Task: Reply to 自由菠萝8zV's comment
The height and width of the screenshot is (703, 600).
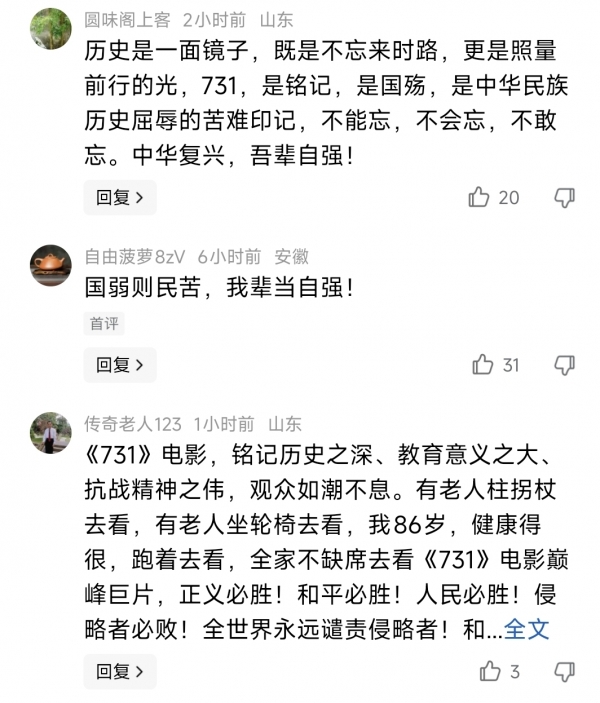Action: pos(119,365)
